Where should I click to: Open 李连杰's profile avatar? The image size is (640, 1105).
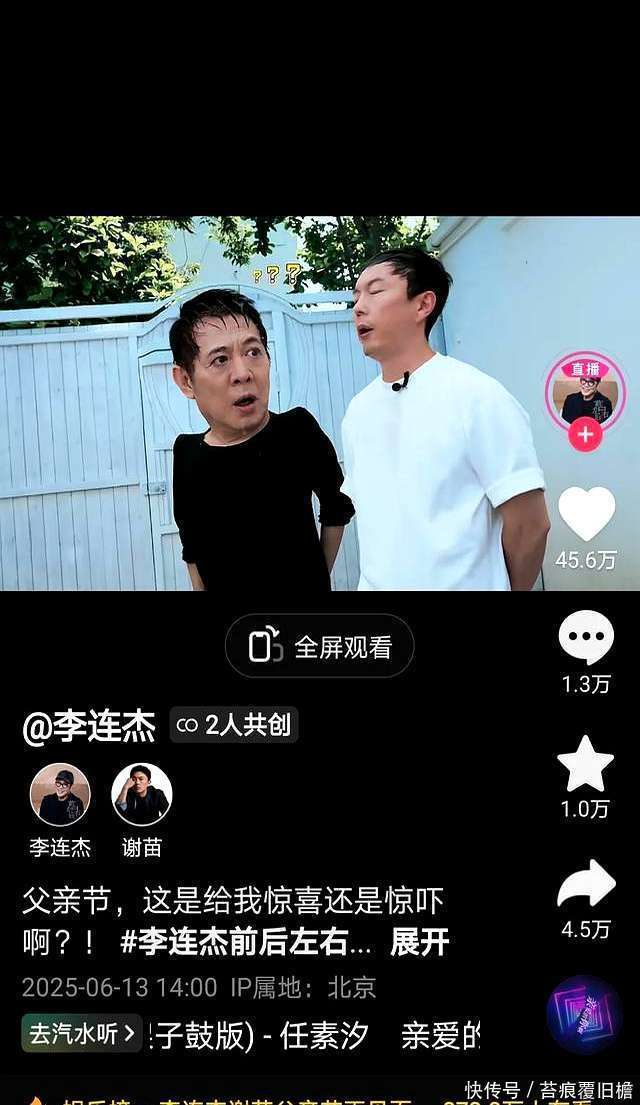pos(60,794)
